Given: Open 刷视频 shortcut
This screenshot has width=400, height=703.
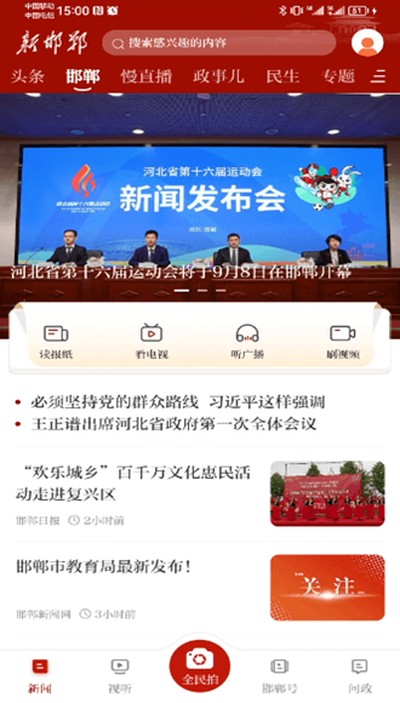Looking at the screenshot, I should 343,342.
